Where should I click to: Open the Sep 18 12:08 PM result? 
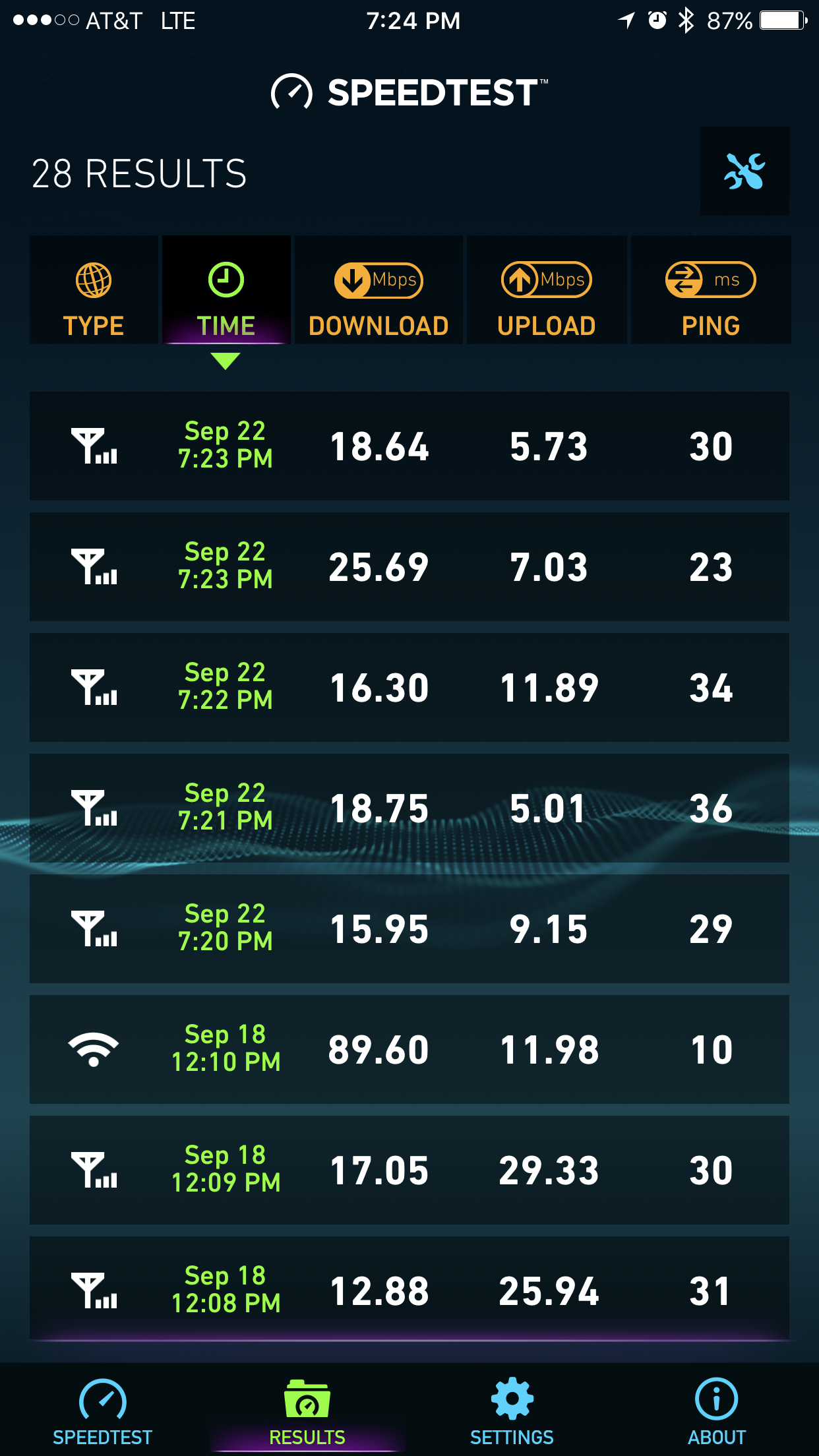tap(409, 1289)
